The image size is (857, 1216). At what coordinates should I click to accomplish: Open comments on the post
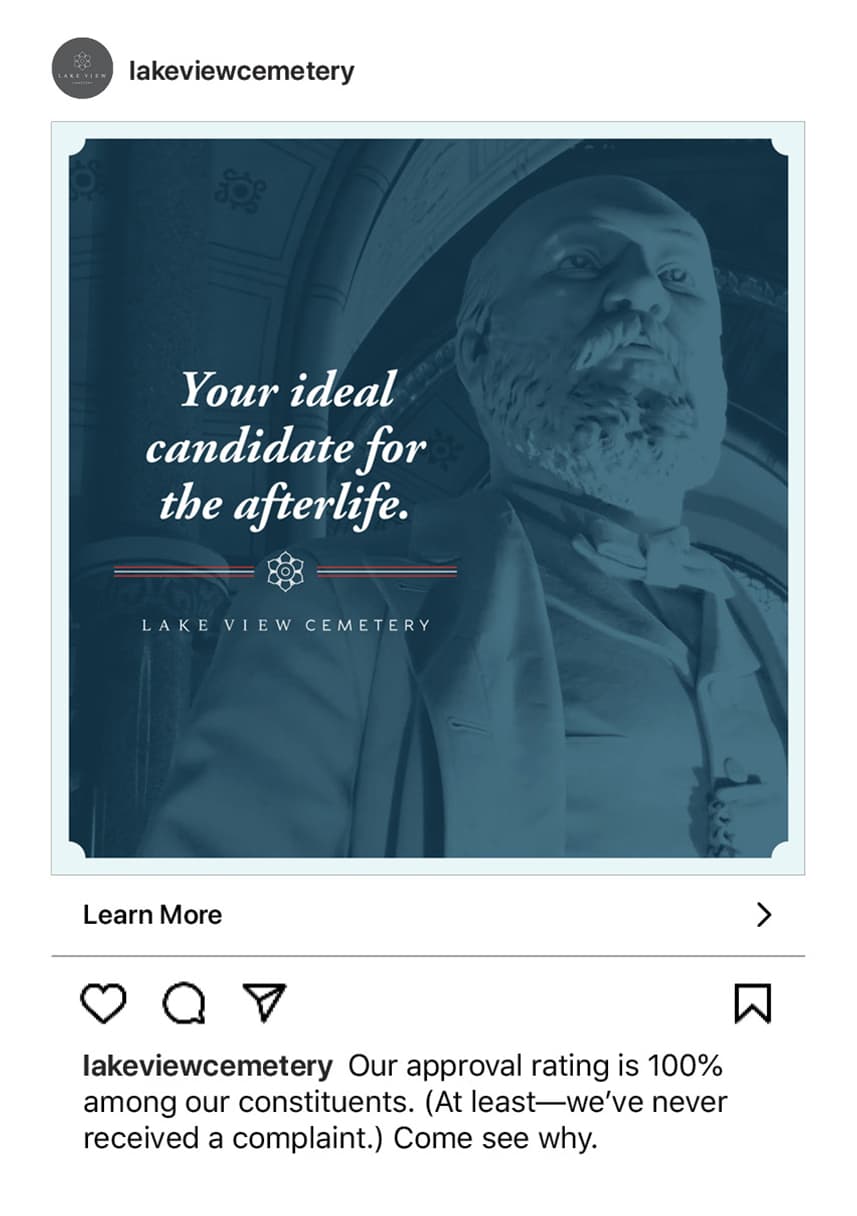[x=184, y=1003]
